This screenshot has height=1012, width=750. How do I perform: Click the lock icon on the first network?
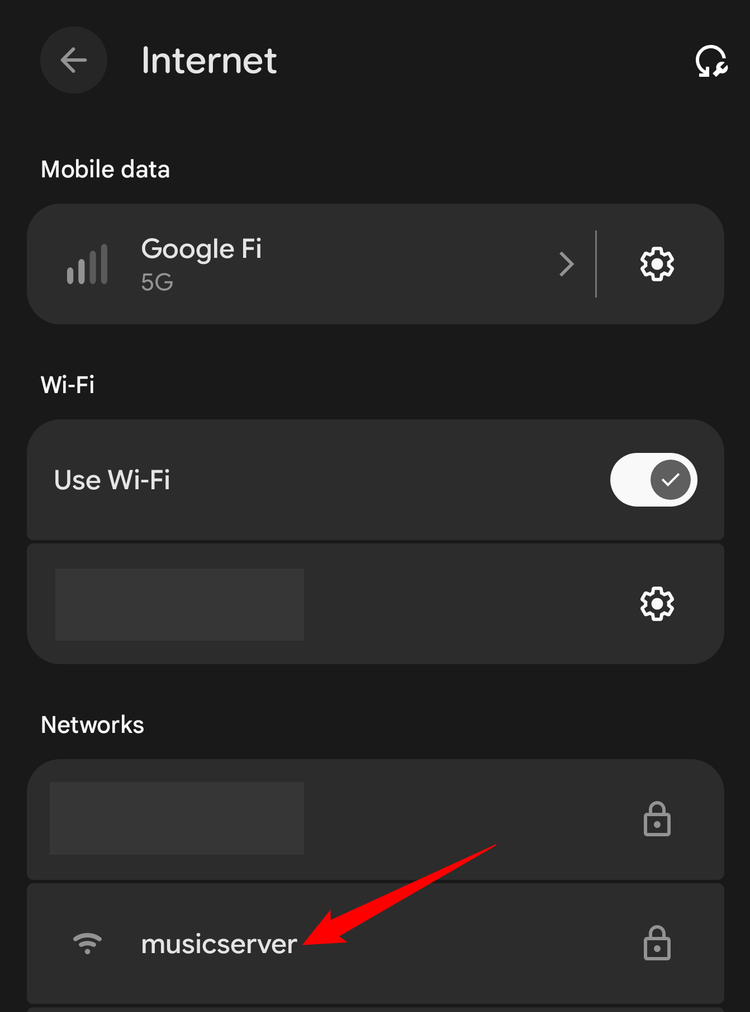point(657,819)
